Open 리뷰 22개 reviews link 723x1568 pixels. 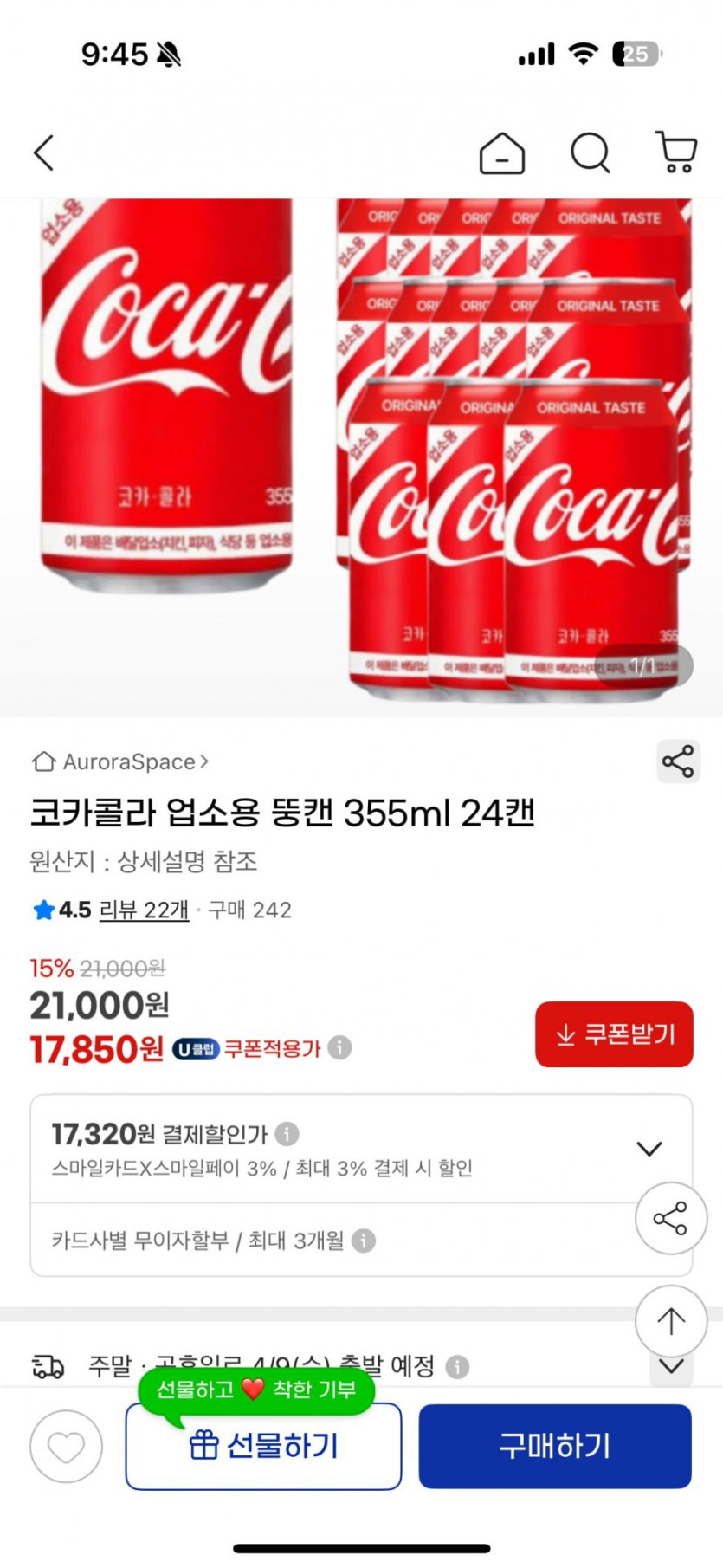point(144,910)
